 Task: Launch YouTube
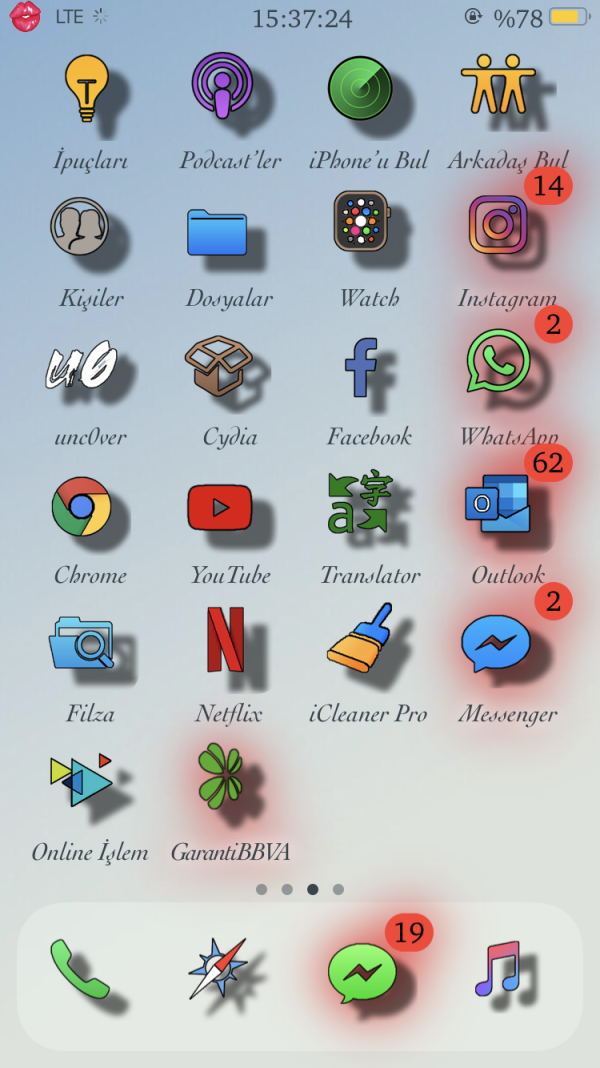coord(220,506)
